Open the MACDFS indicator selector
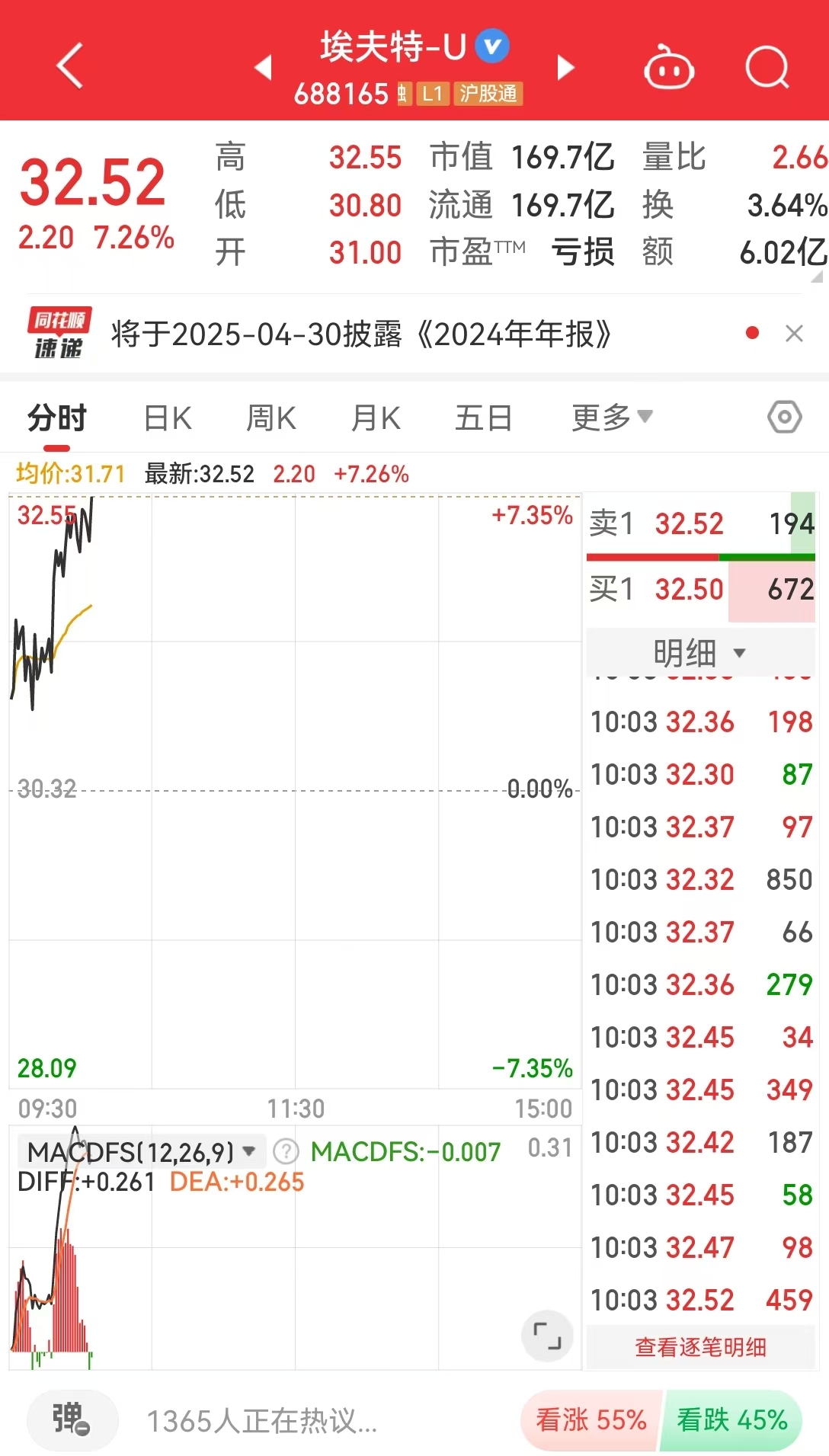 [141, 1151]
